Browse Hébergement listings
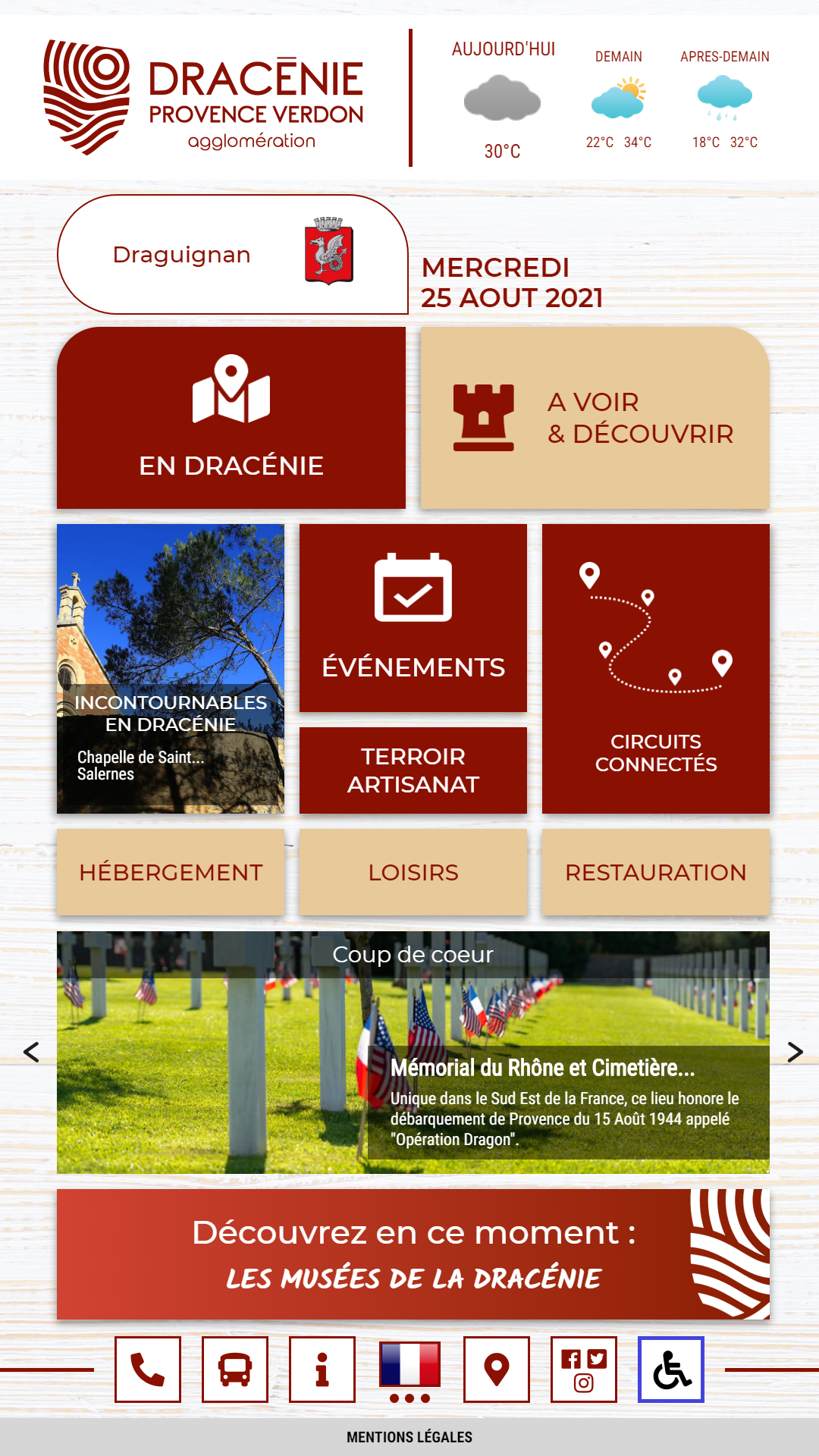 click(x=171, y=872)
